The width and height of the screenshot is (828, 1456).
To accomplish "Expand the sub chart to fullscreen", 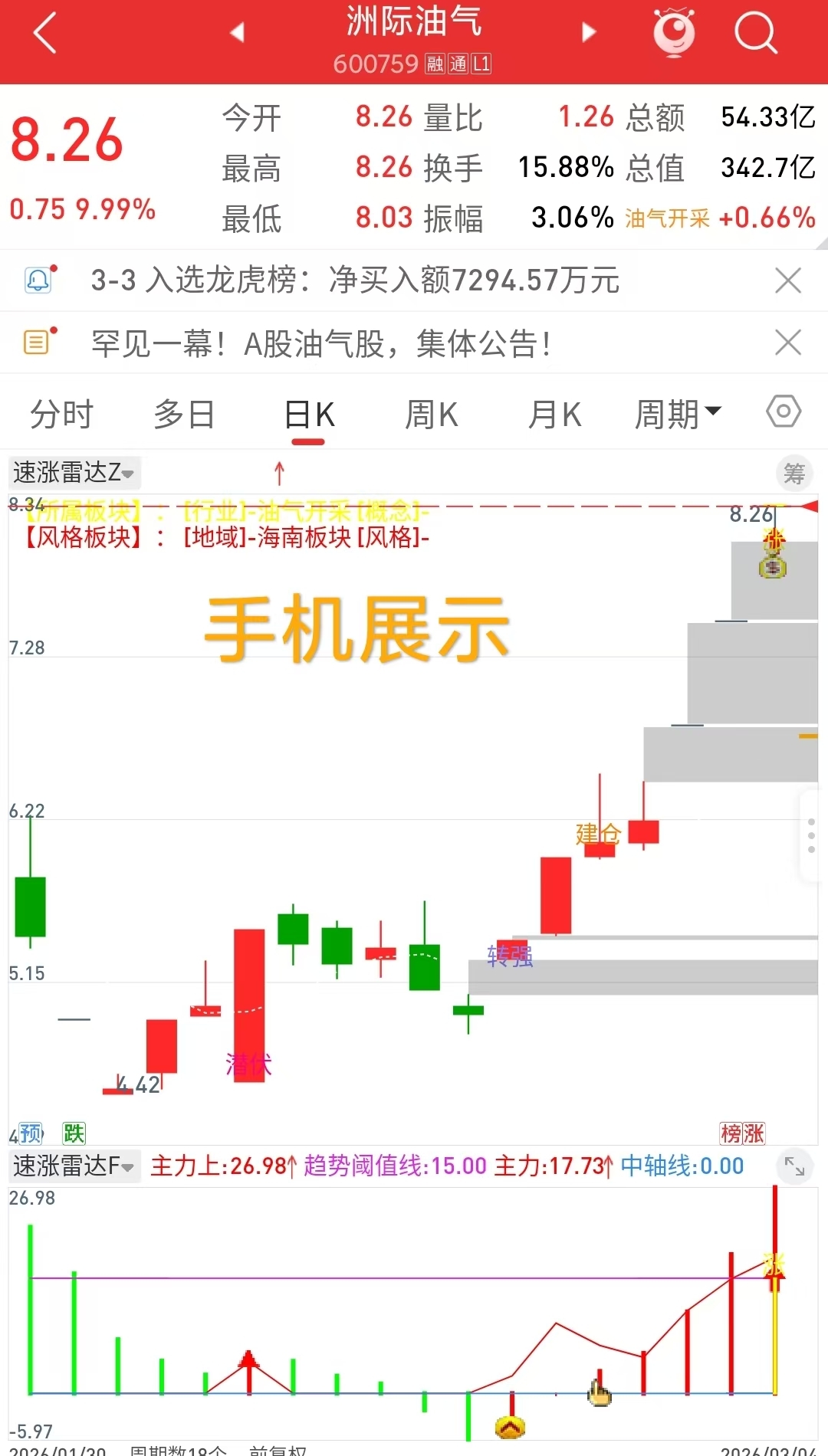I will tap(794, 1166).
